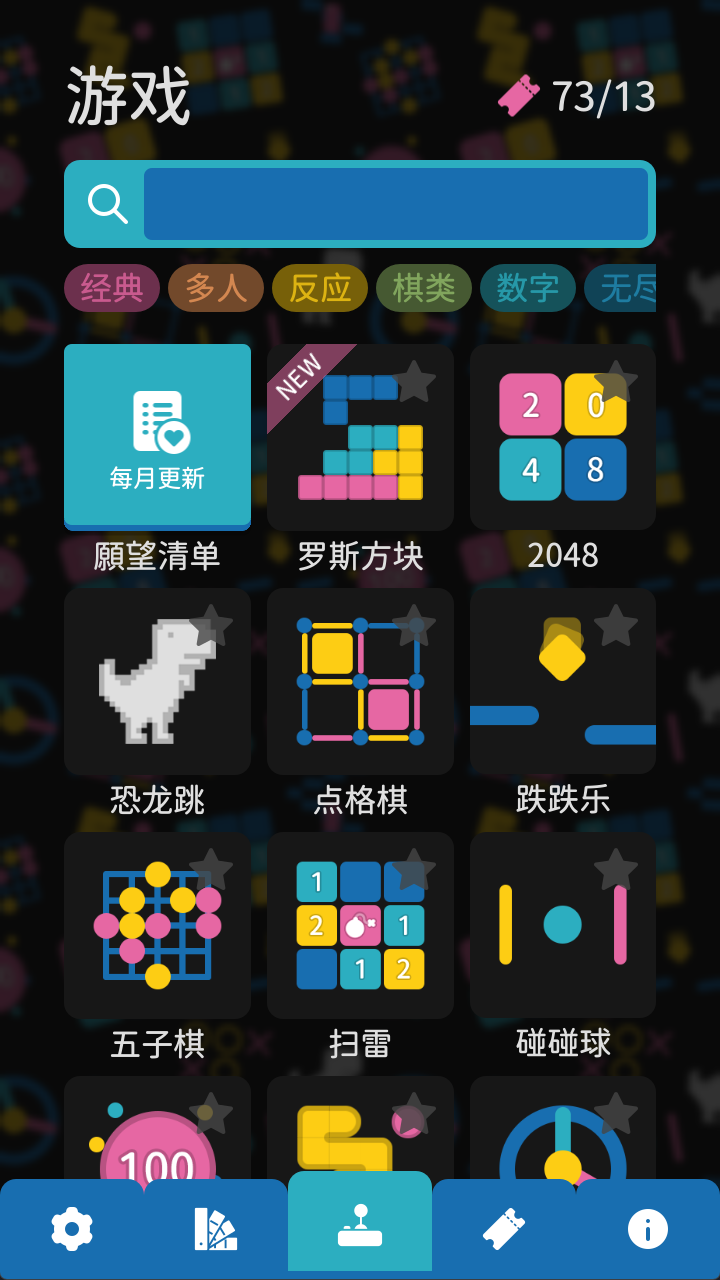Tap the 跌跌乐 game thumbnail
The image size is (720, 1280).
563,680
